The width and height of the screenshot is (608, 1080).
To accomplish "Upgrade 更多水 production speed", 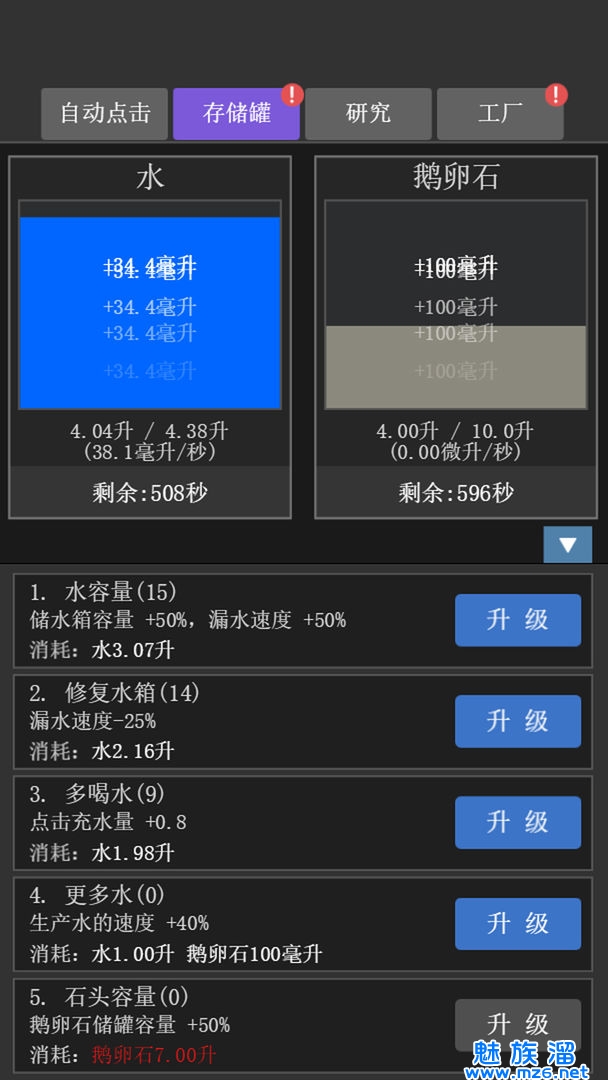I will point(518,924).
